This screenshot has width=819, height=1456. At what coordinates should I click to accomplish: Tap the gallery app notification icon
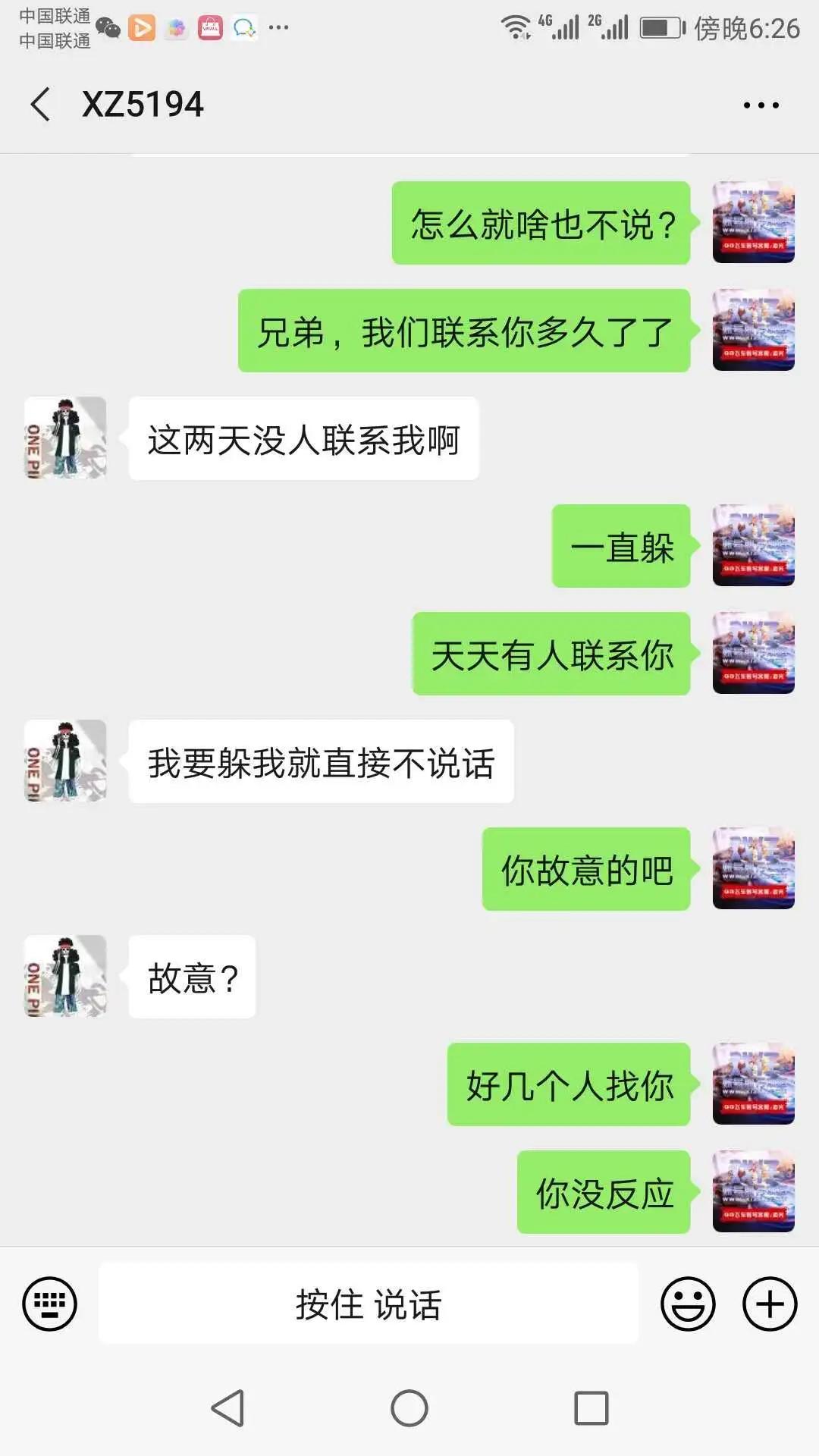pyautogui.click(x=176, y=29)
